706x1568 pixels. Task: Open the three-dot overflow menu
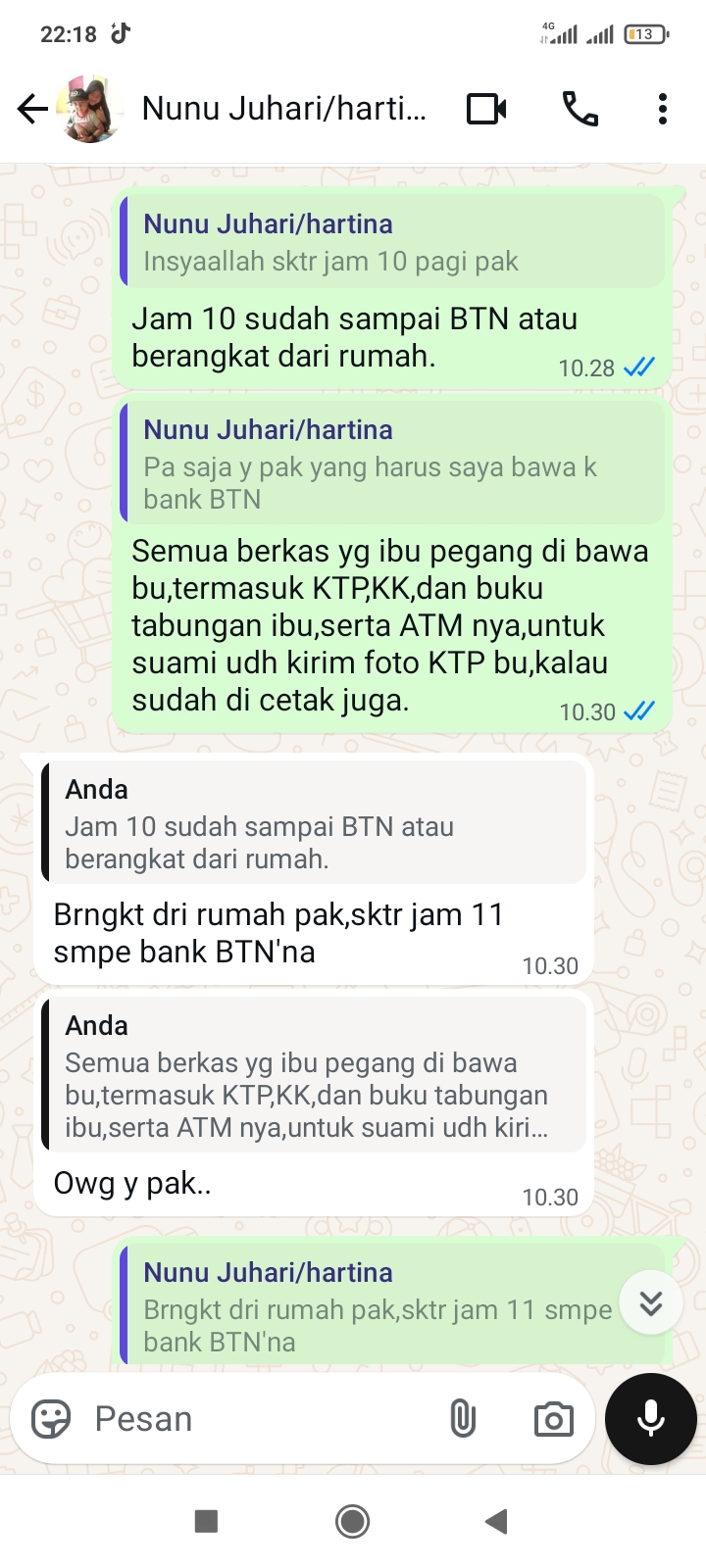coord(663,109)
